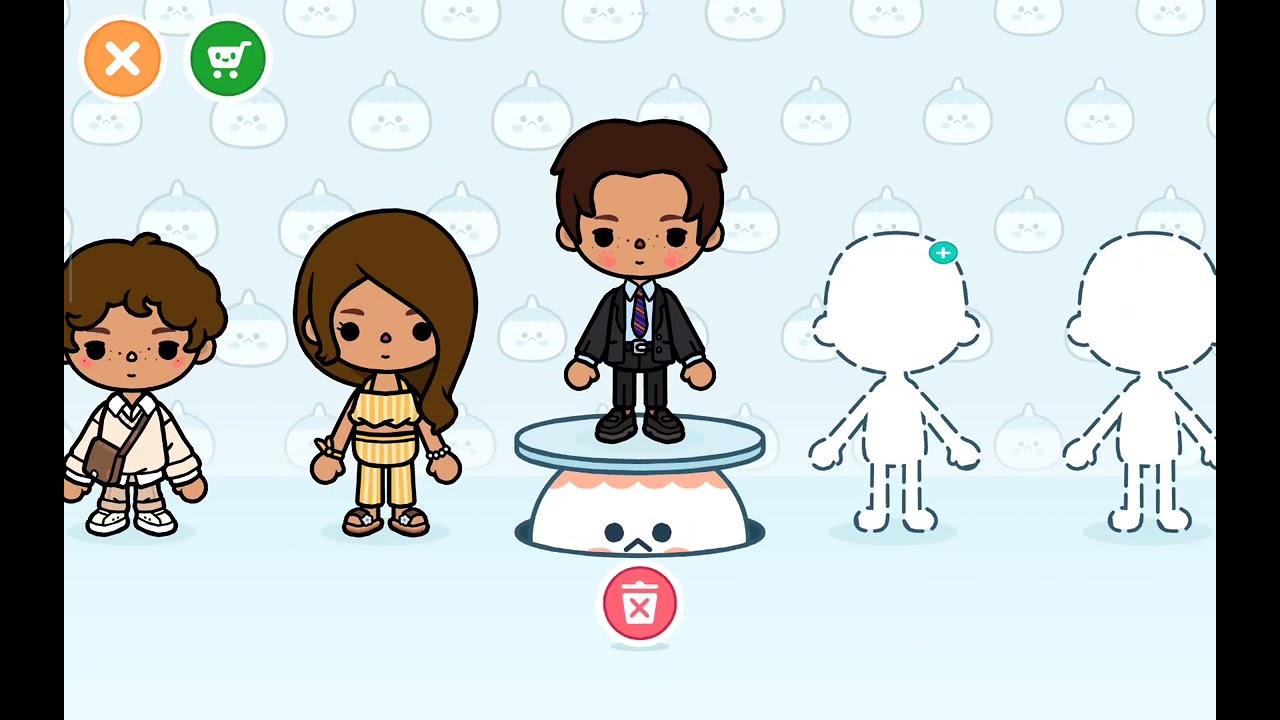The height and width of the screenshot is (720, 1280).
Task: Select the girl in yellow striped outfit
Action: [x=386, y=380]
